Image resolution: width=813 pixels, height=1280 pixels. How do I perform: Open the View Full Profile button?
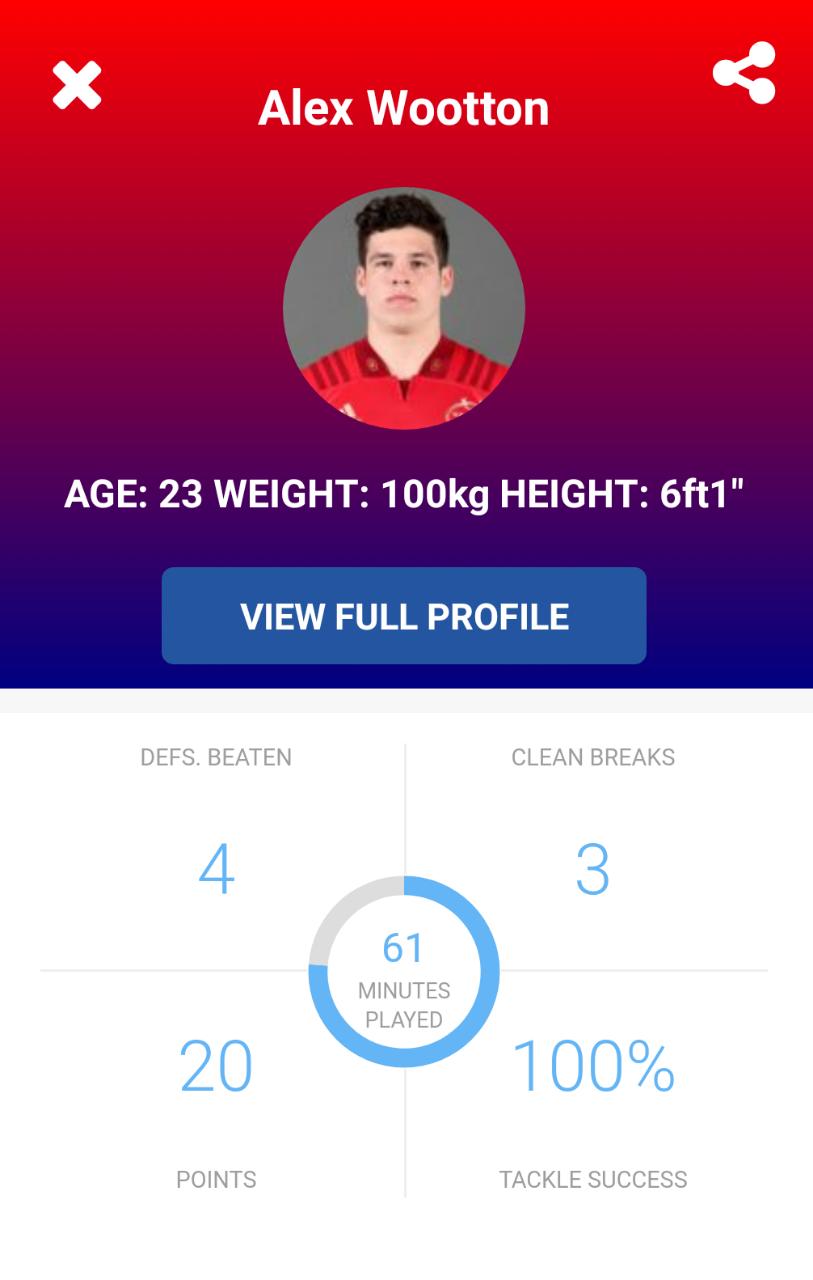point(404,616)
